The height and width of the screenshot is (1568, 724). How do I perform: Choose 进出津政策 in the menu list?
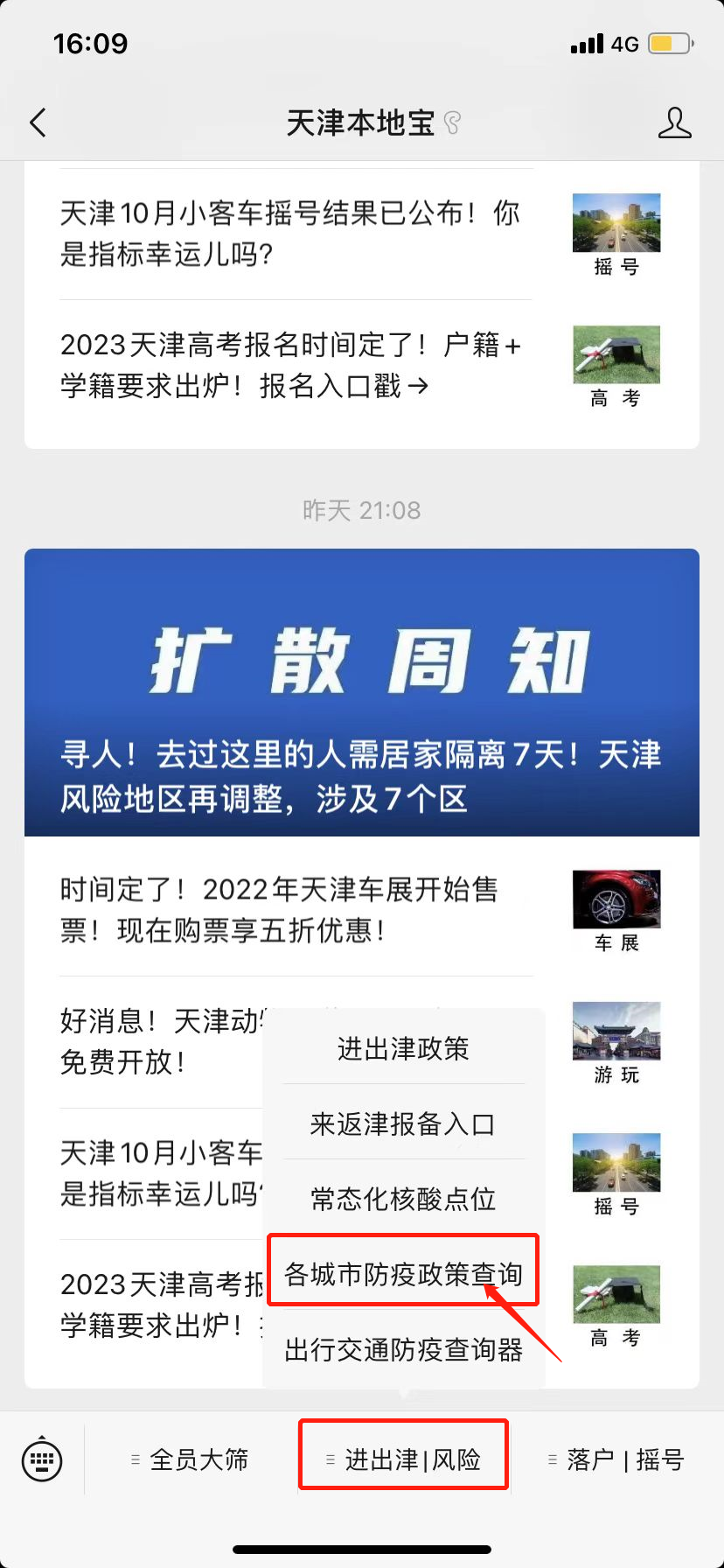tap(402, 1049)
